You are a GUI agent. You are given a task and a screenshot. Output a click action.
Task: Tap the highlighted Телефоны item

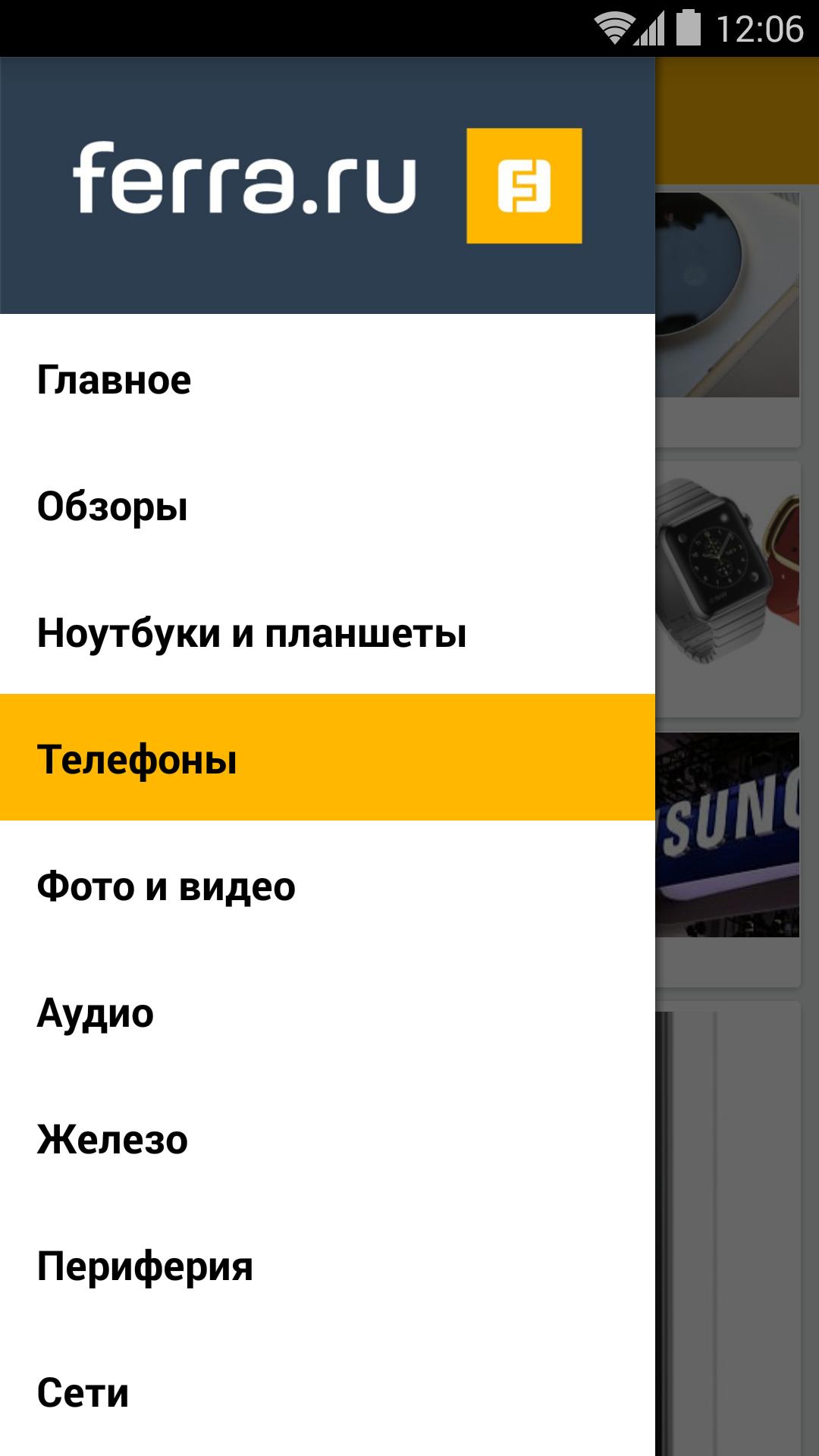pos(136,758)
